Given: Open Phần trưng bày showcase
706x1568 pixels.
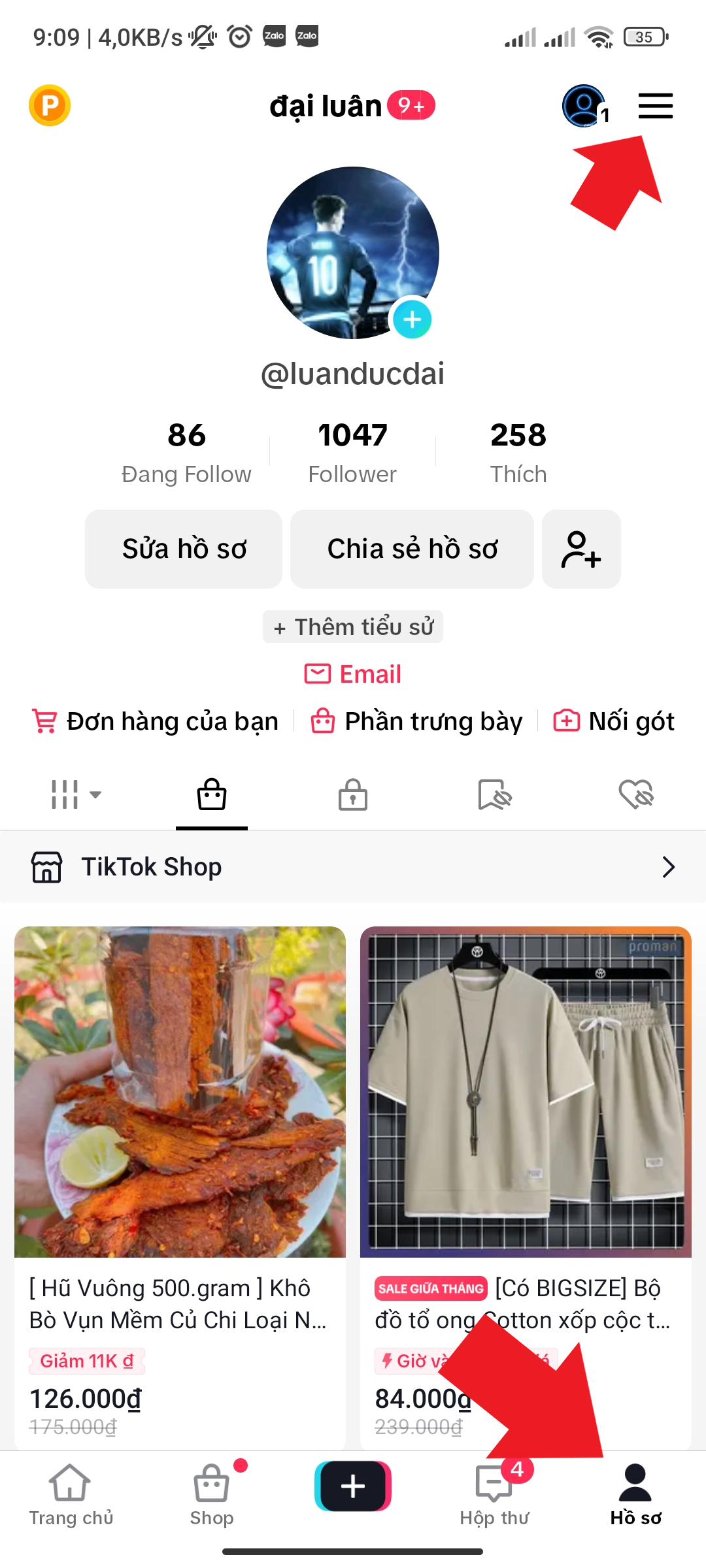Looking at the screenshot, I should click(416, 721).
